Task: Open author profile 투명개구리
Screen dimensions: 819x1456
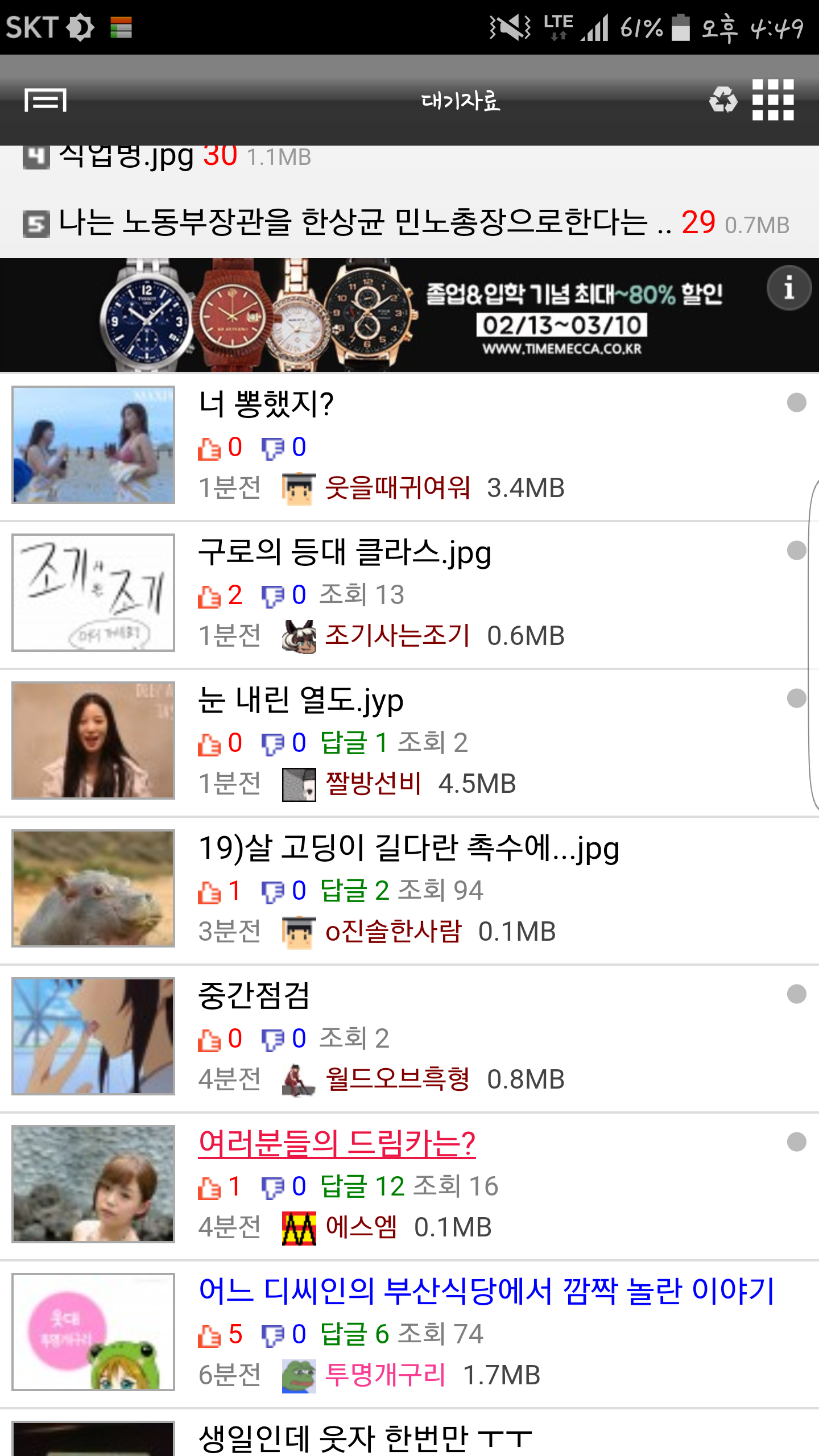Action: [x=385, y=1375]
